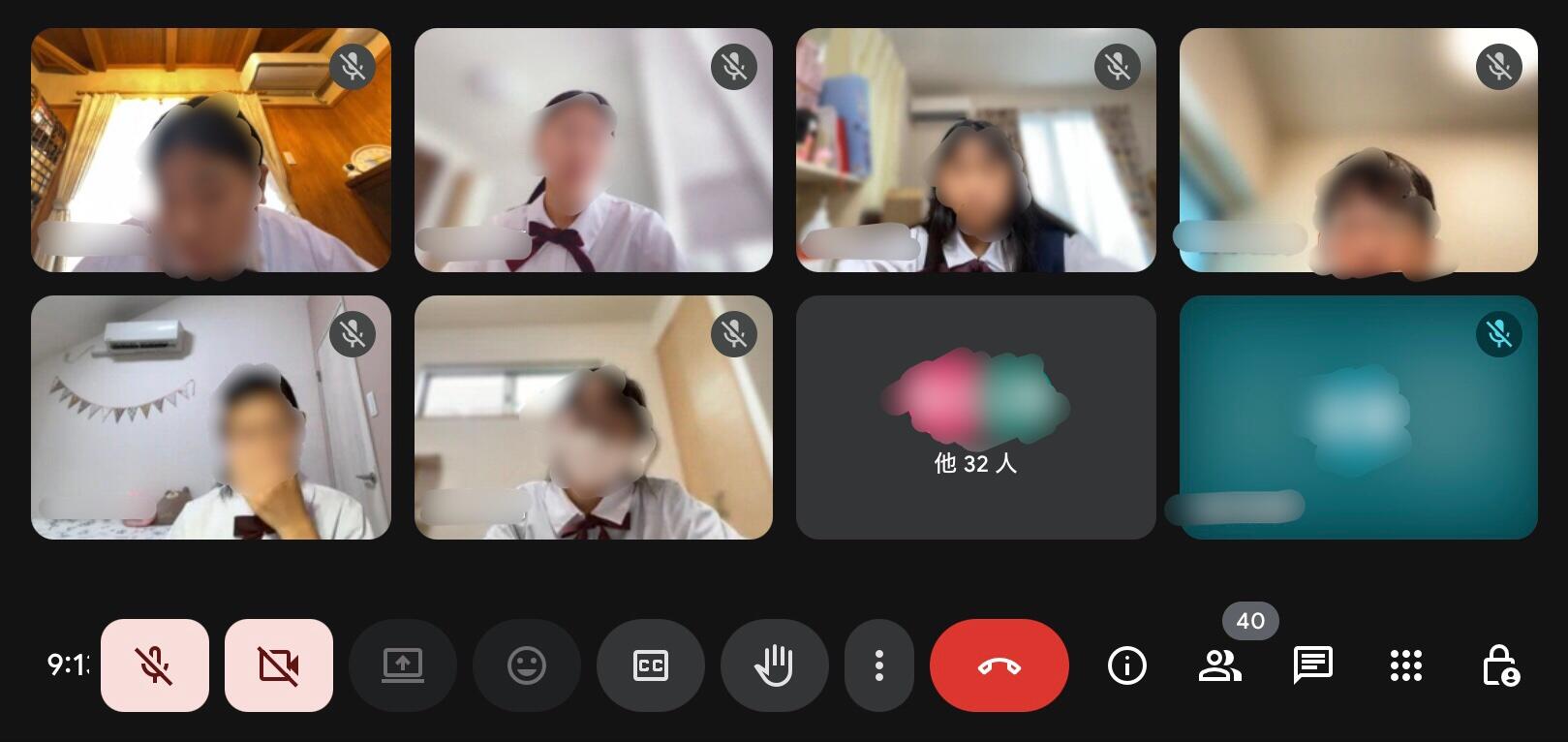1568x742 pixels.
Task: Unmute the microphone
Action: point(155,665)
